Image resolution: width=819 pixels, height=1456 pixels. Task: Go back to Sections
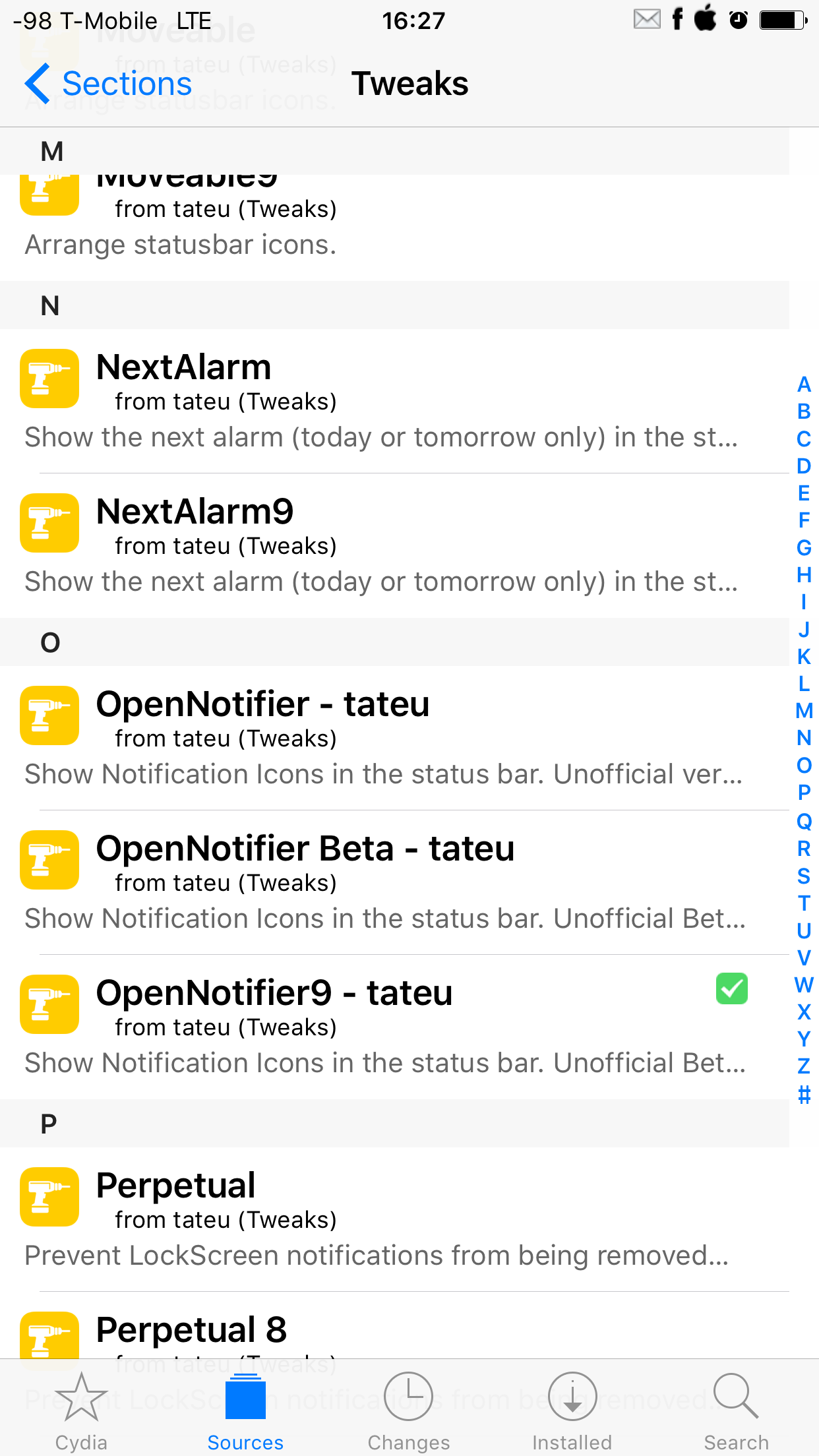(108, 84)
